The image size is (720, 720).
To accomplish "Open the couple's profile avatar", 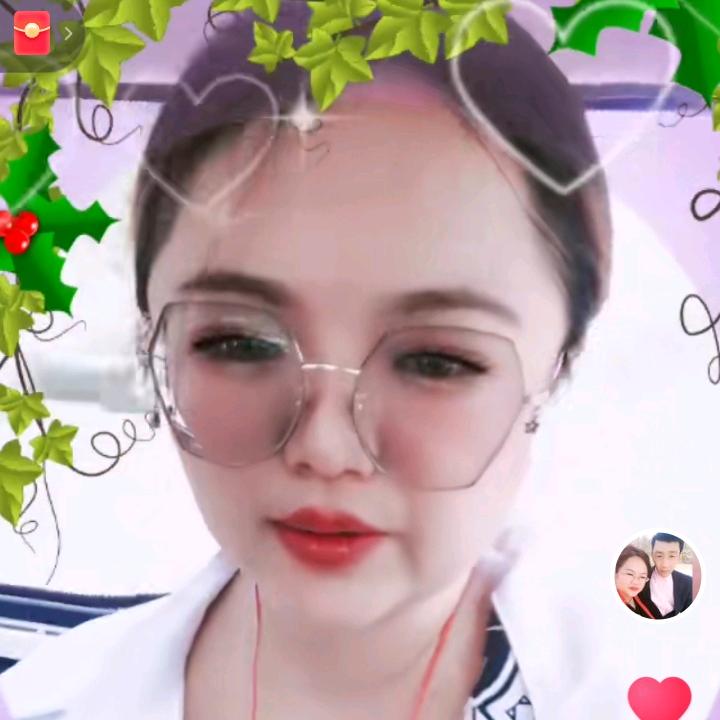I will 657,575.
